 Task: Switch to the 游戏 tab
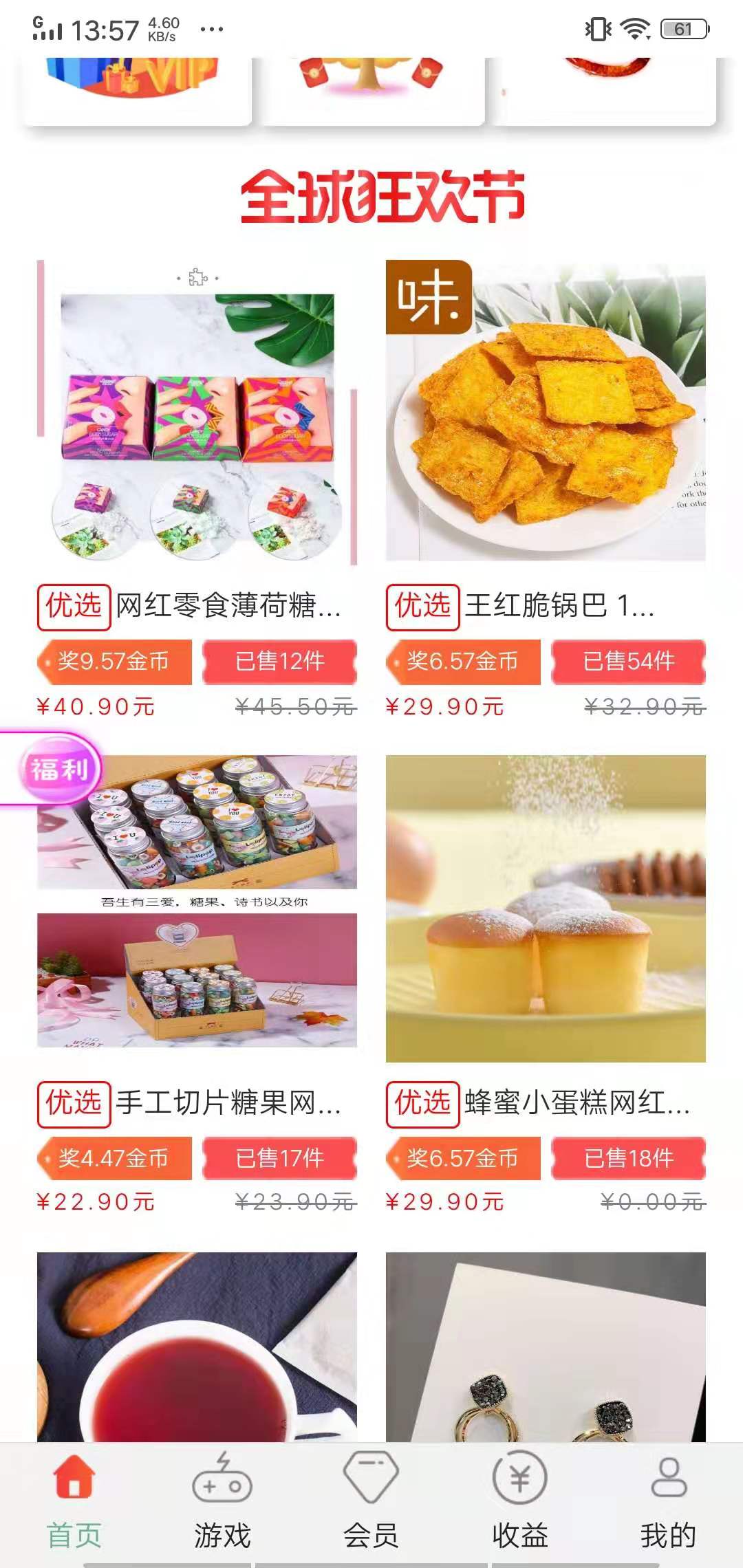(224, 1506)
